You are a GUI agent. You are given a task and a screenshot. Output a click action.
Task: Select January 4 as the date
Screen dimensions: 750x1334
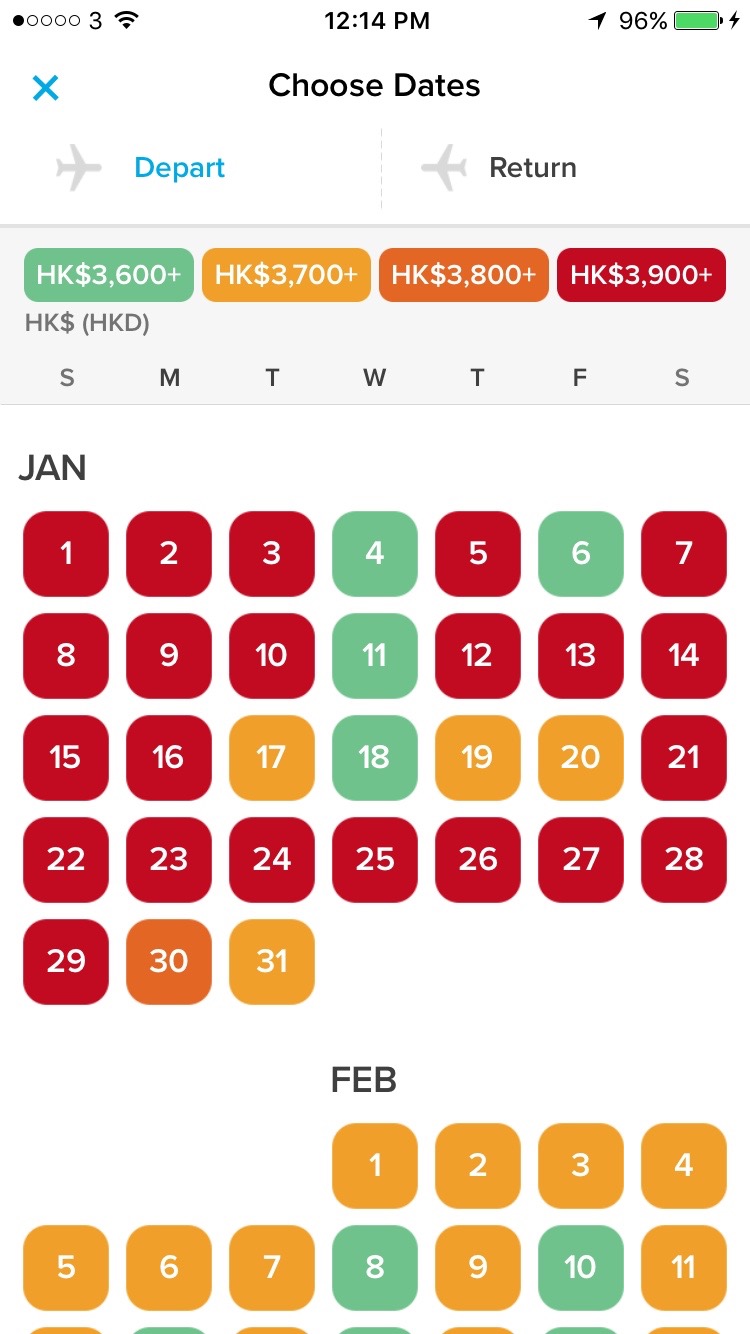tap(375, 553)
